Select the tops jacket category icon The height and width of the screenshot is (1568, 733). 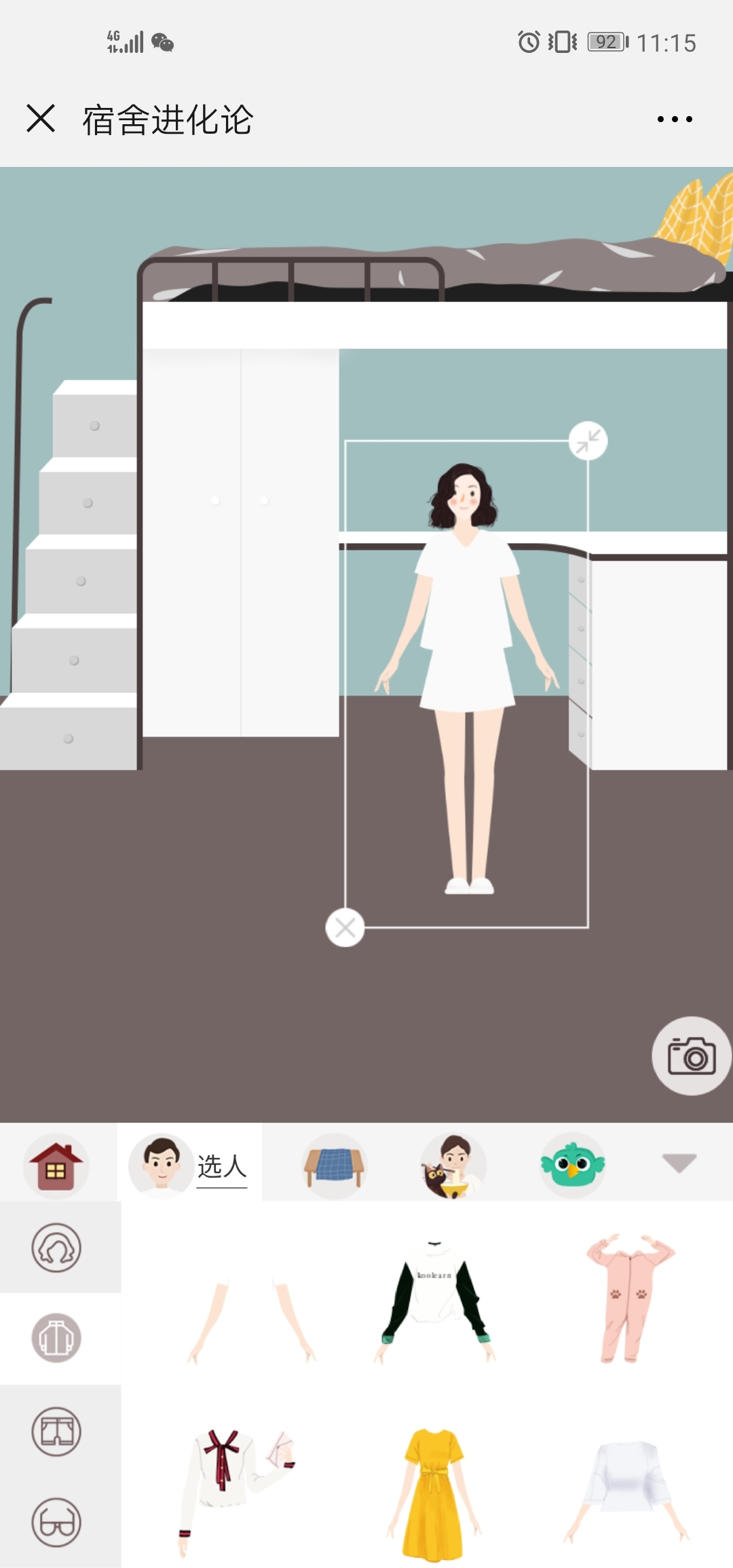click(56, 1338)
